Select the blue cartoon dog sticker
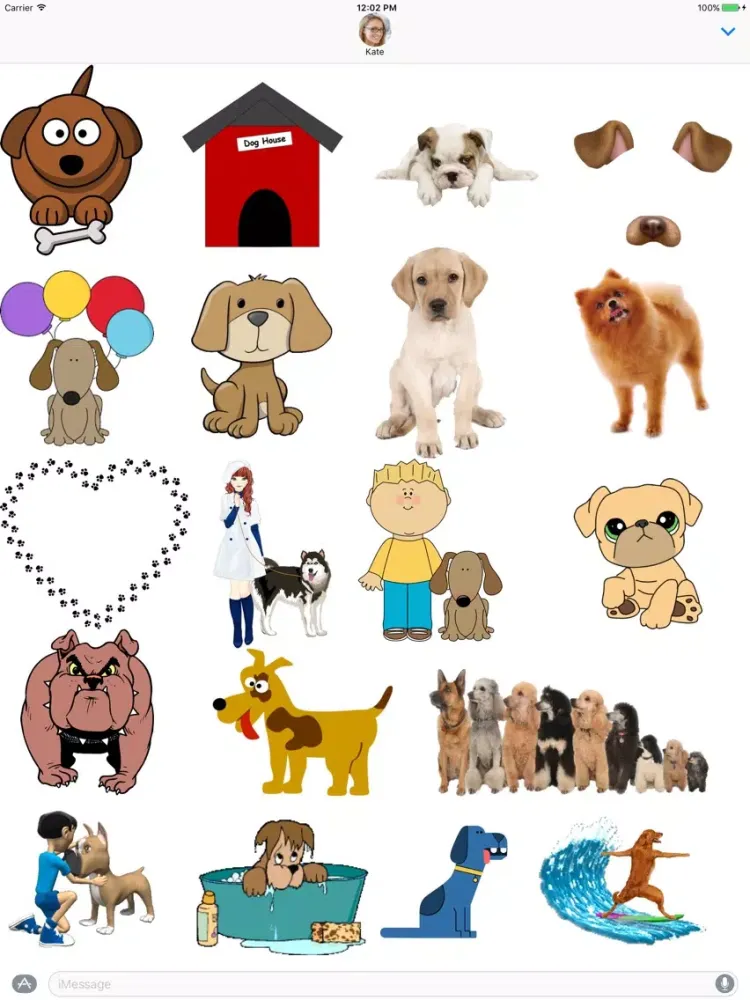750x1000 pixels. [x=465, y=880]
